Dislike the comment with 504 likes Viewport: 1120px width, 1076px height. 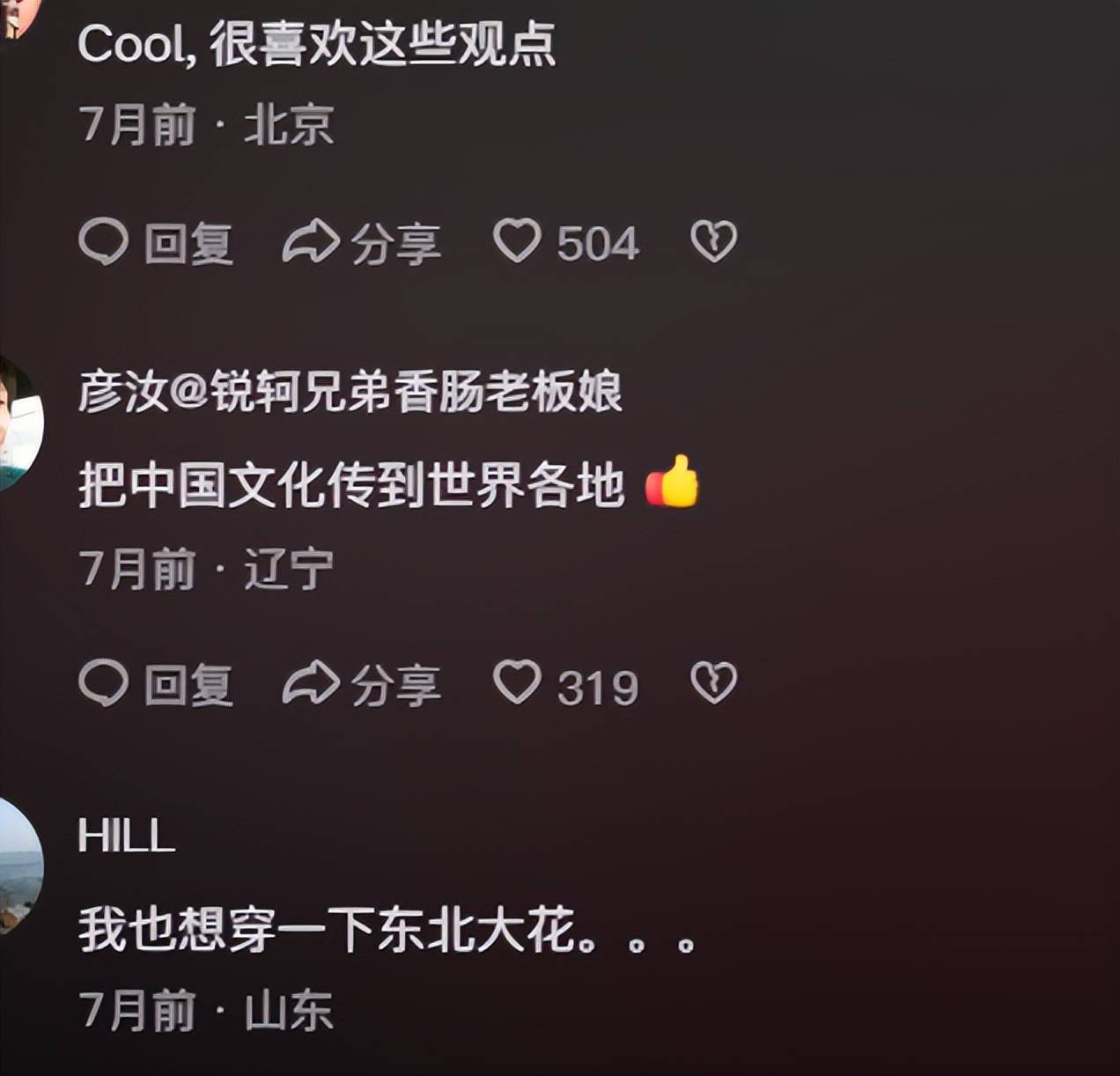click(x=713, y=241)
